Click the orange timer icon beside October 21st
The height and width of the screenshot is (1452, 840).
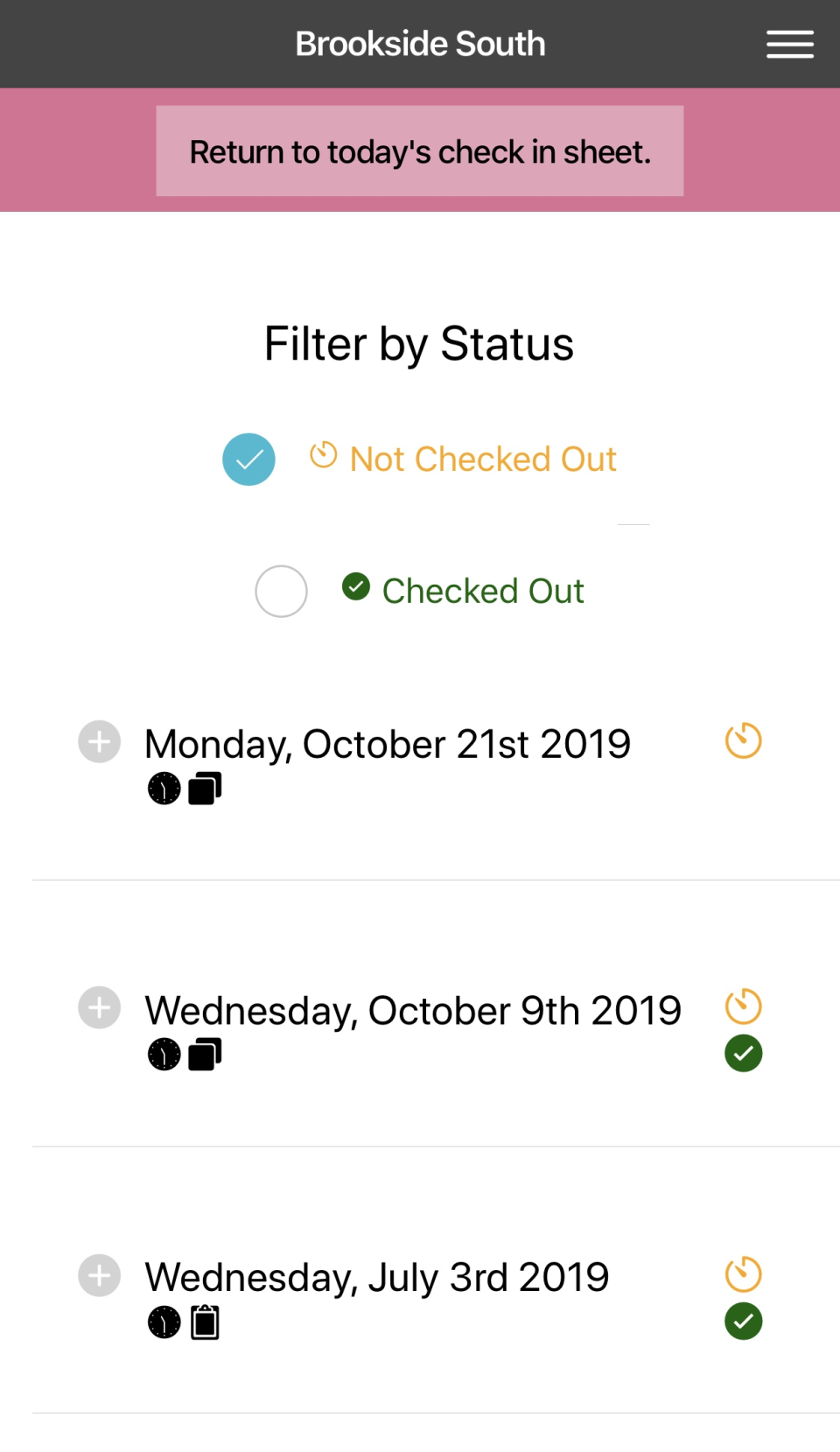[x=742, y=741]
